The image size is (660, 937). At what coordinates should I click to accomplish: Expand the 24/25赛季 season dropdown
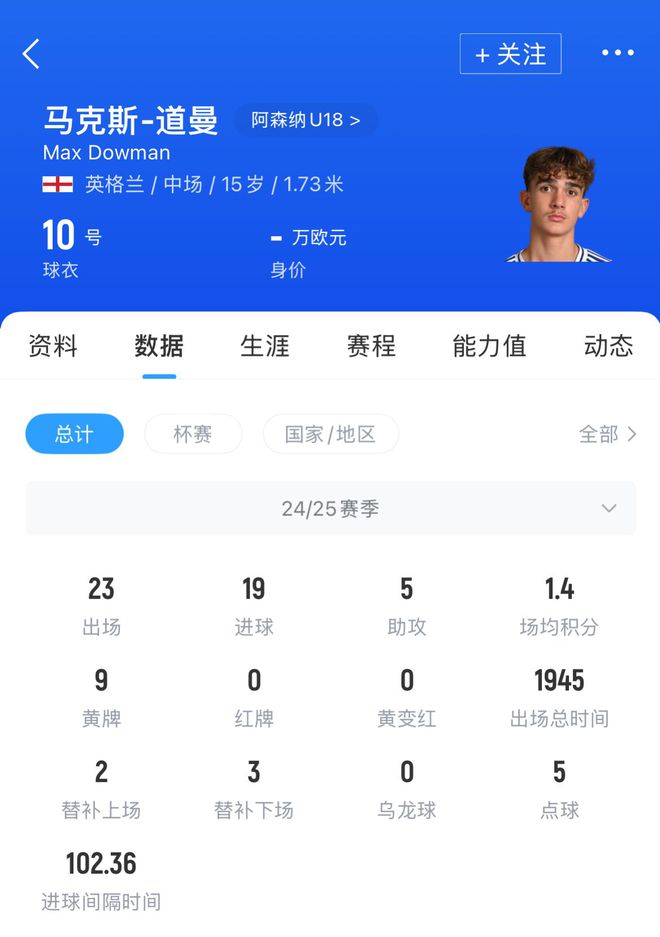[x=330, y=508]
